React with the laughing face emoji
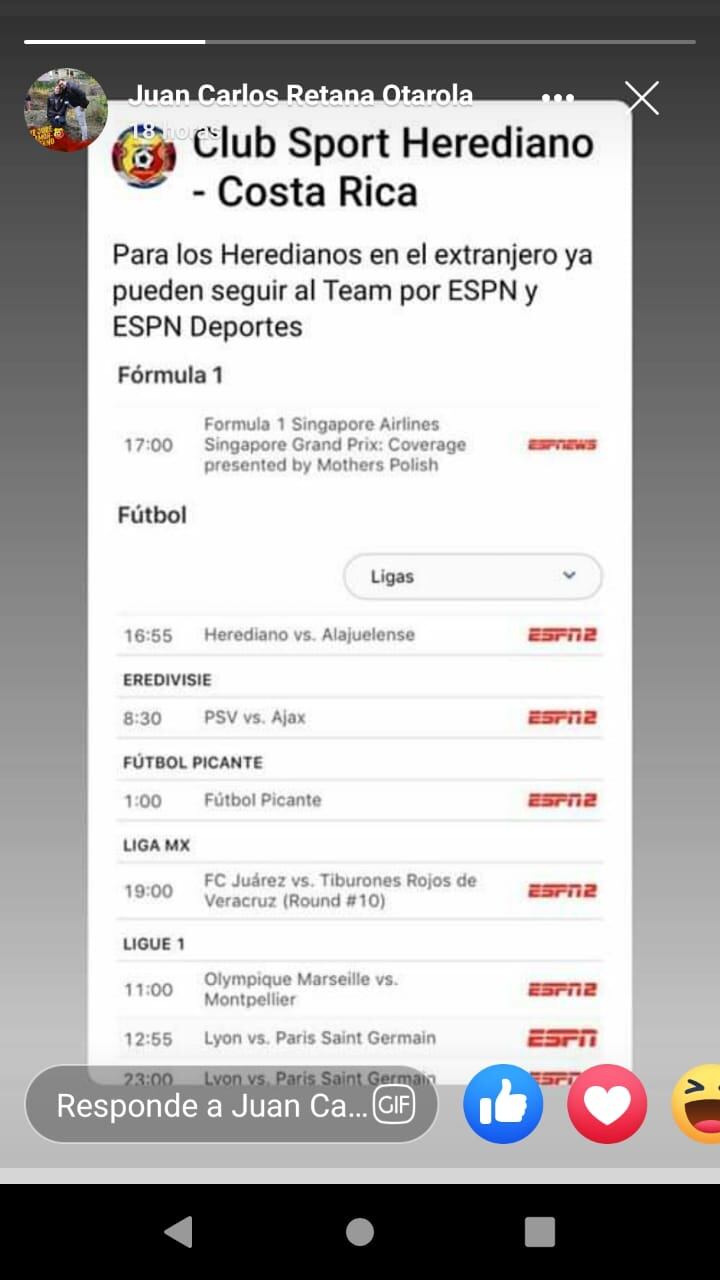720x1280 pixels. (700, 1104)
